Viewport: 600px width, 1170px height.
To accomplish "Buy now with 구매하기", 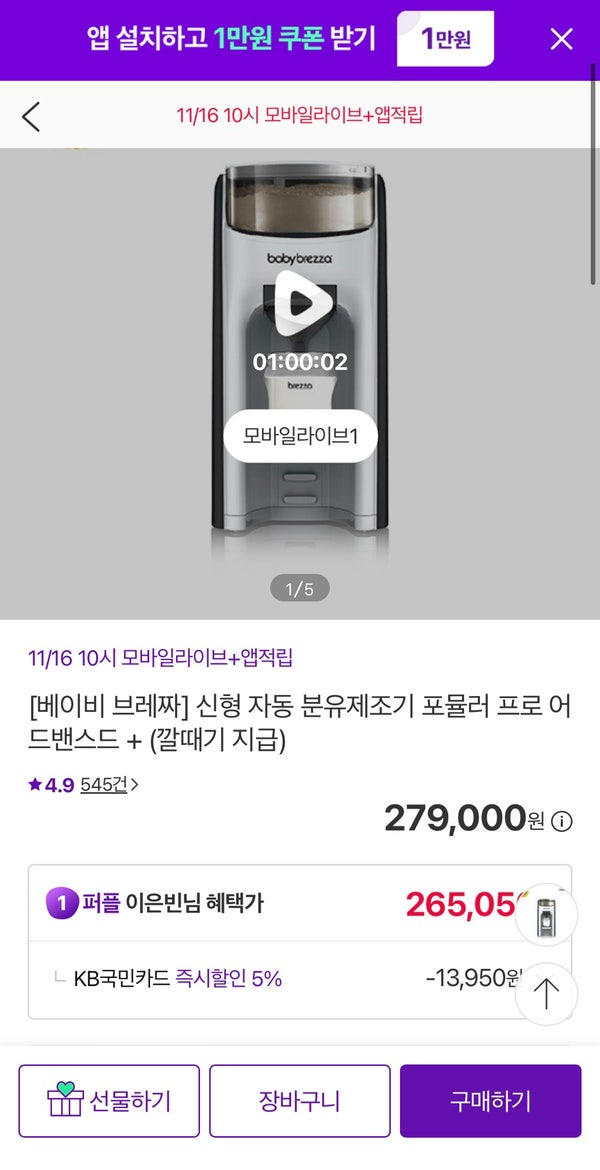I will click(x=490, y=1101).
